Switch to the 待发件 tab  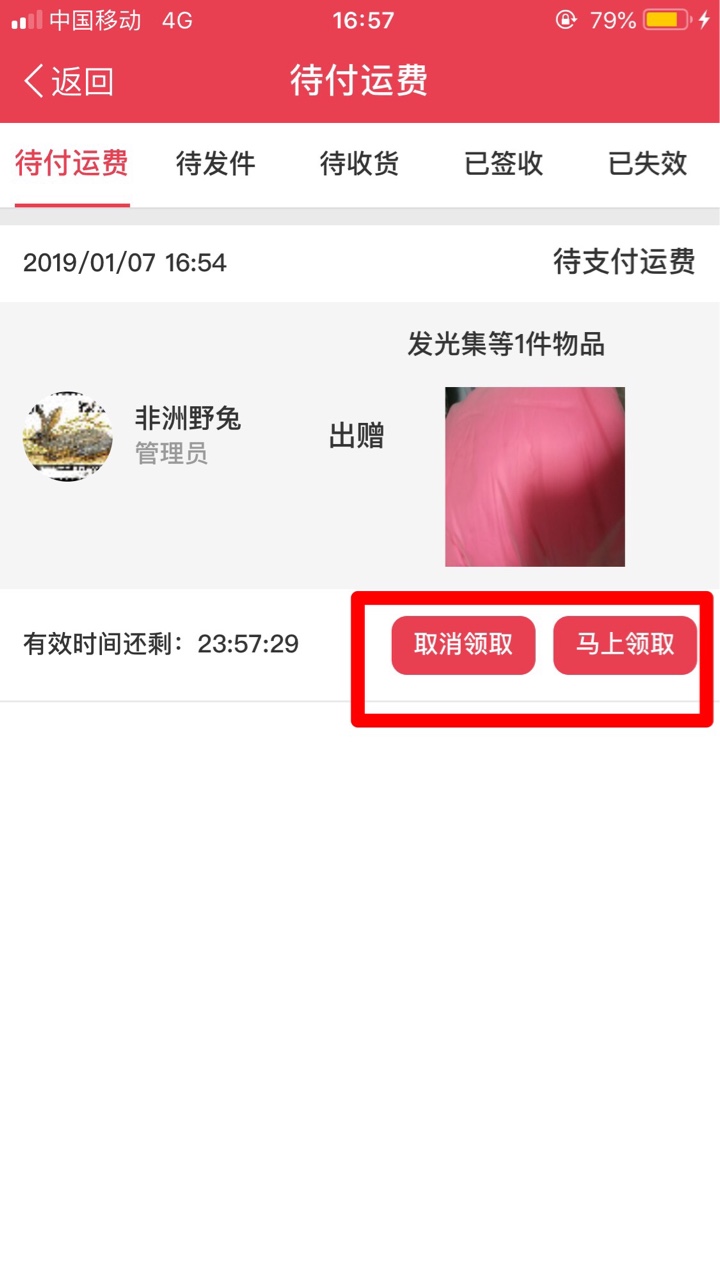(x=216, y=164)
